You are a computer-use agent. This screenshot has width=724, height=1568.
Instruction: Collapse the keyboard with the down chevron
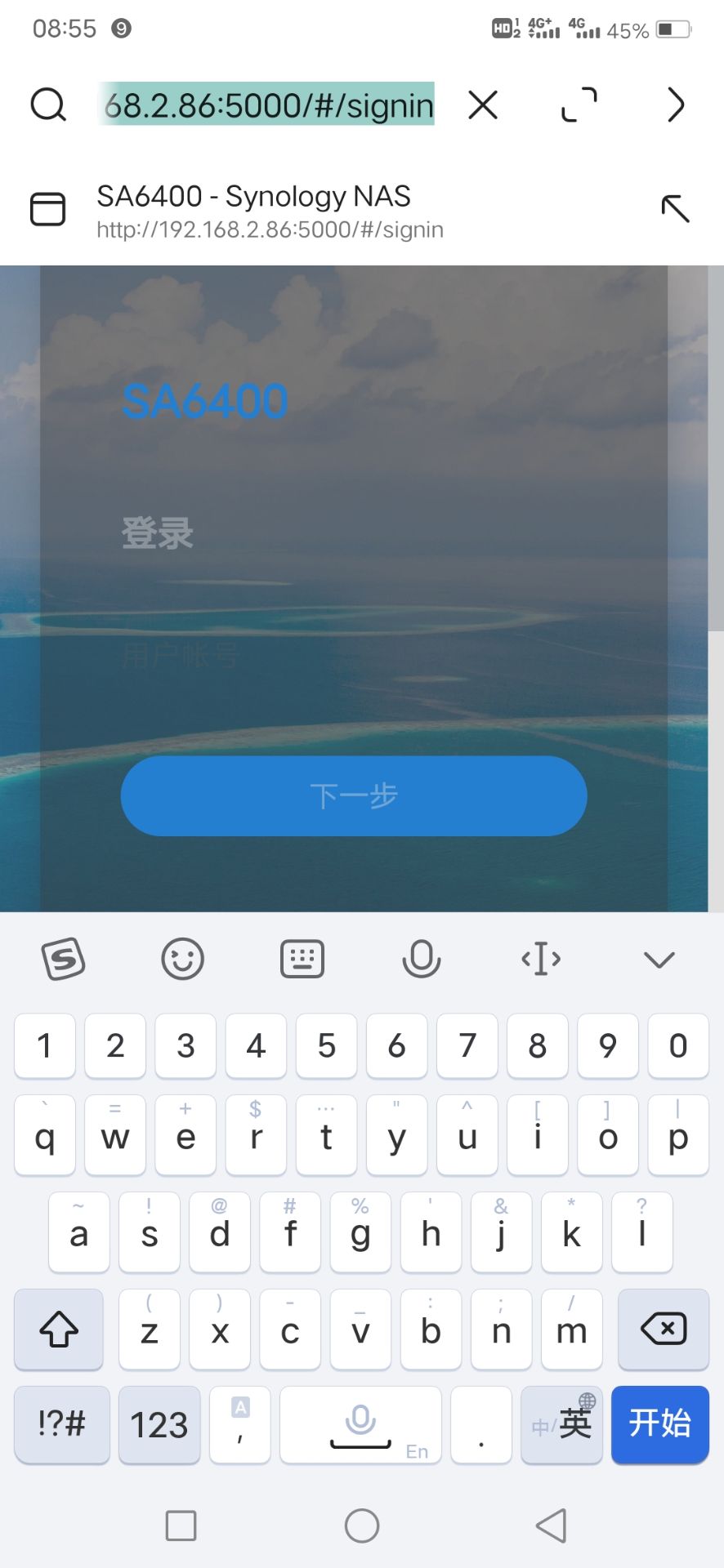[659, 959]
